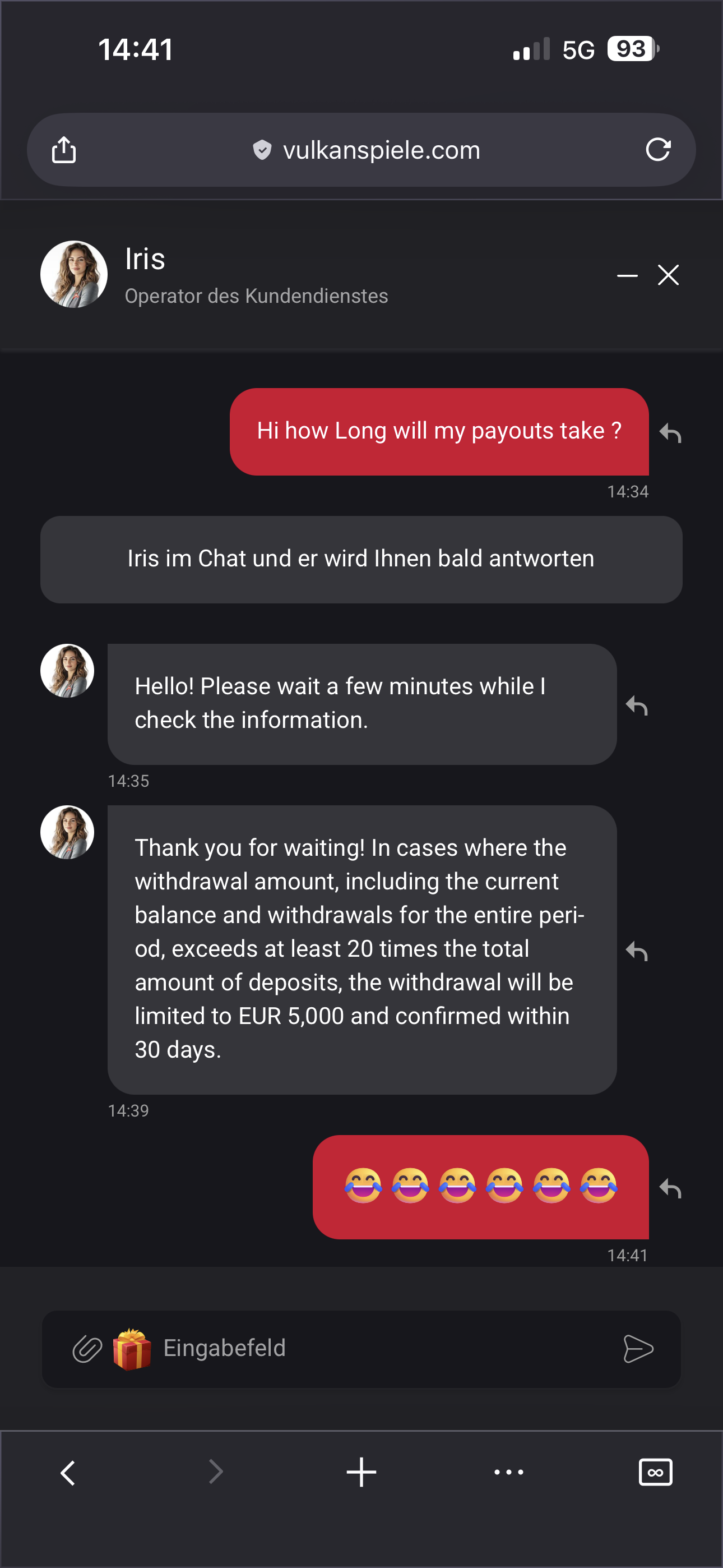Viewport: 723px width, 1568px height.
Task: Go back to the previous page
Action: click(68, 1473)
